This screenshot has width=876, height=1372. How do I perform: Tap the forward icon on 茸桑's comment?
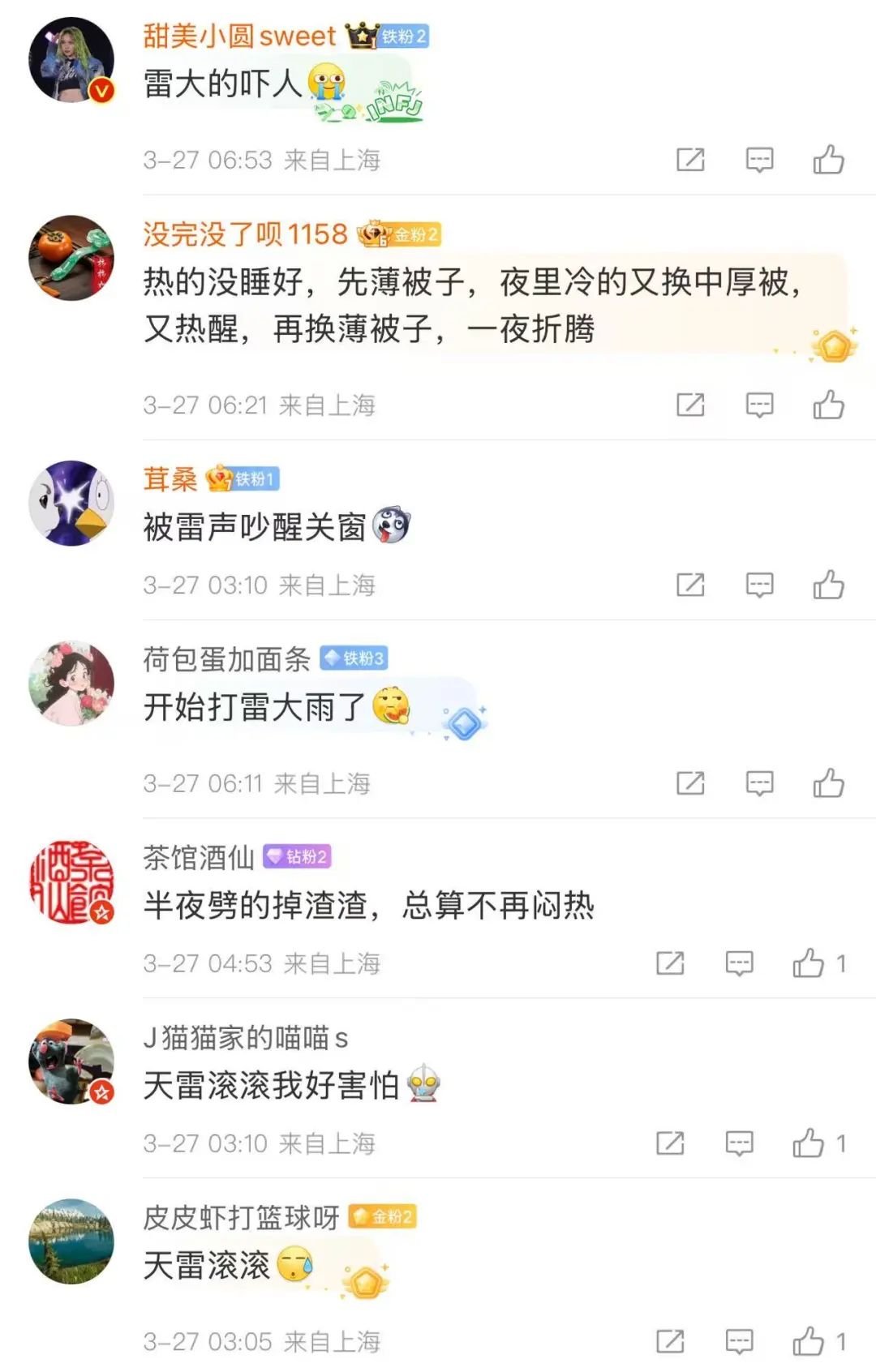tap(691, 584)
